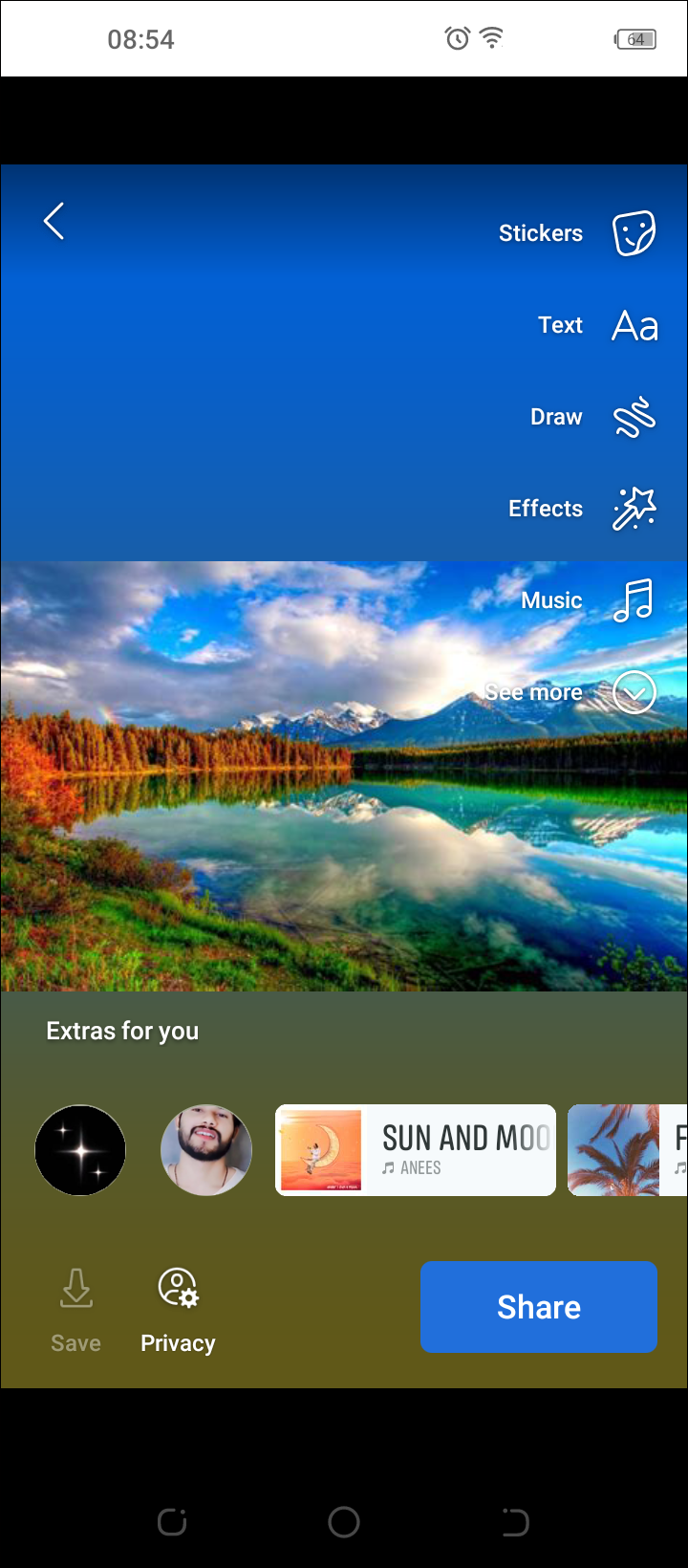
Task: Select the palm tree music card
Action: pyautogui.click(x=627, y=1150)
